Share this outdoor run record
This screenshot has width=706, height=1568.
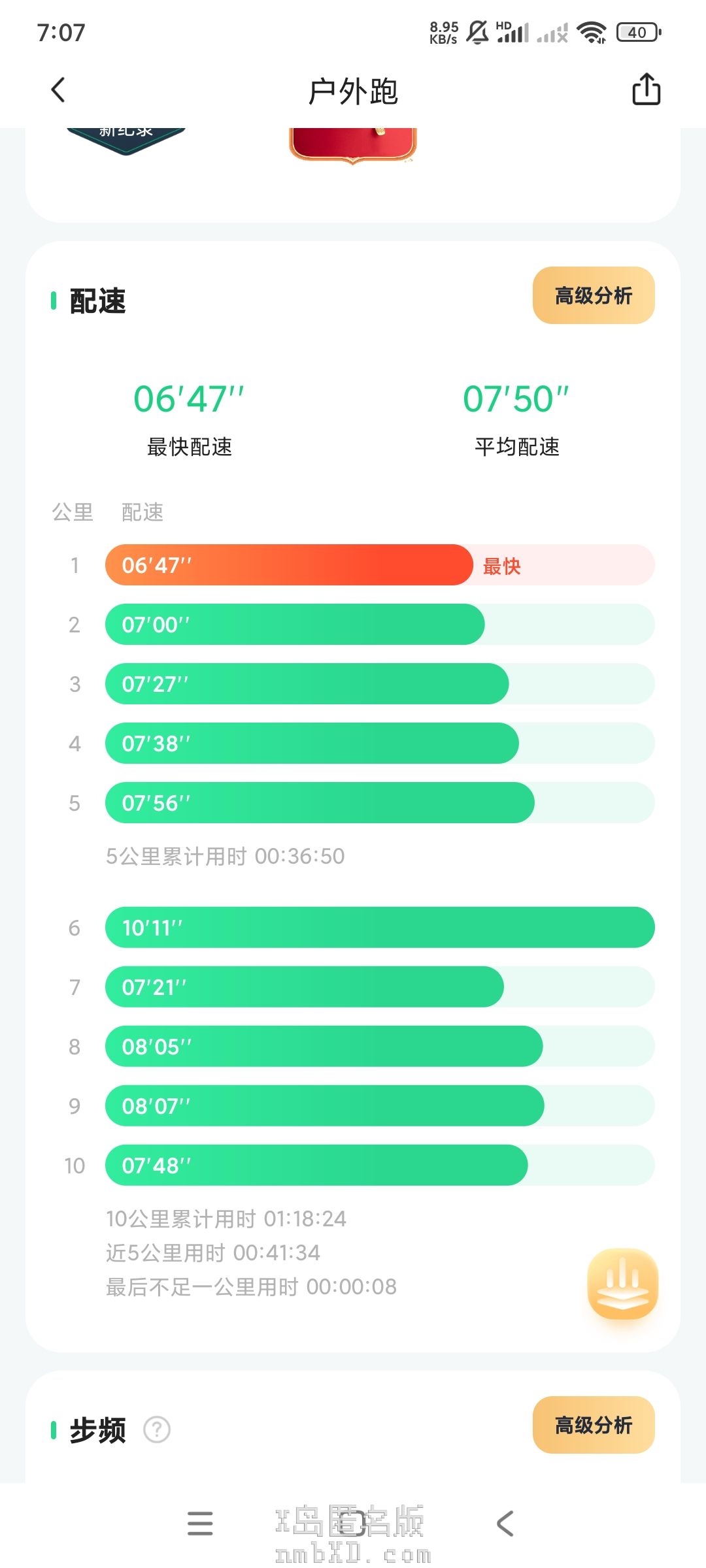(646, 90)
